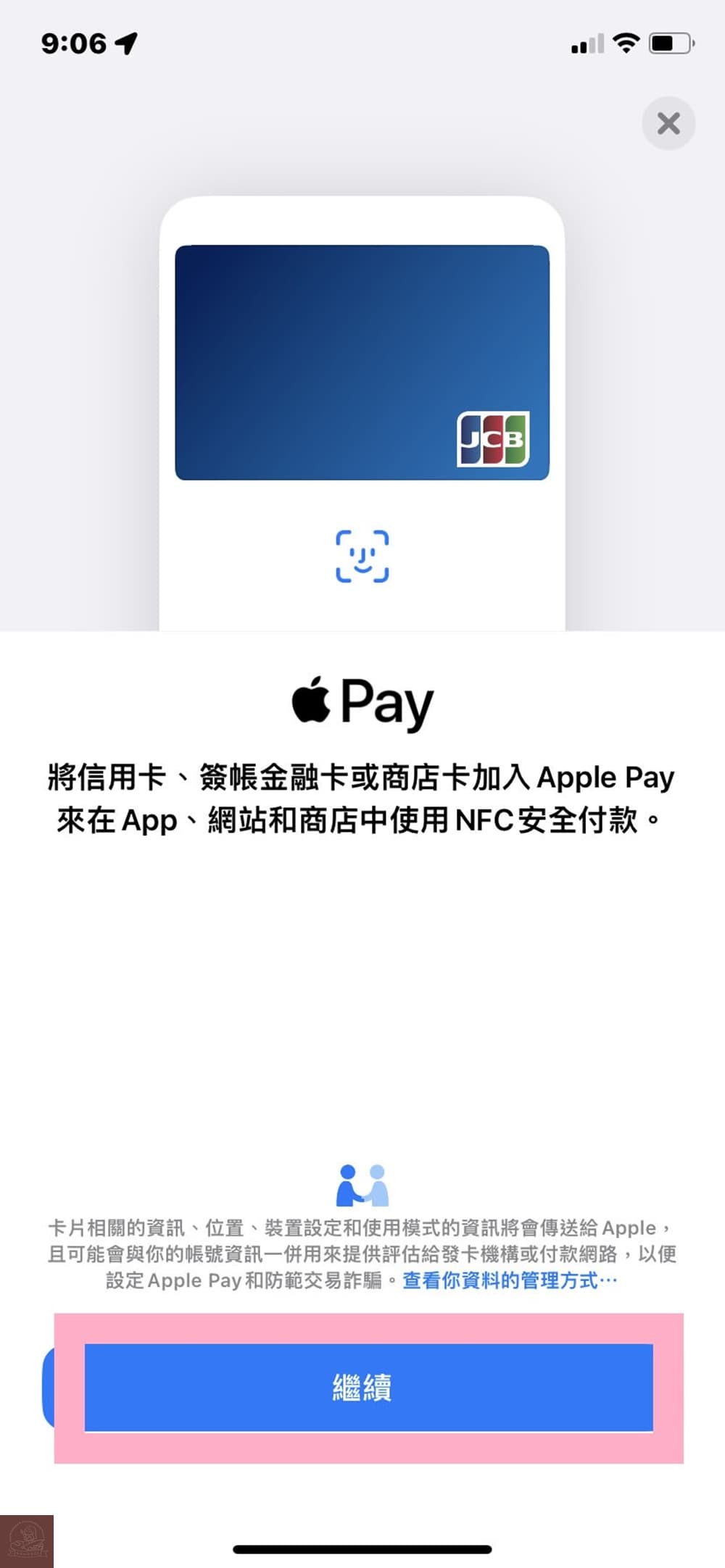
Task: Tap the location arrow beside the clock
Action: 128,42
